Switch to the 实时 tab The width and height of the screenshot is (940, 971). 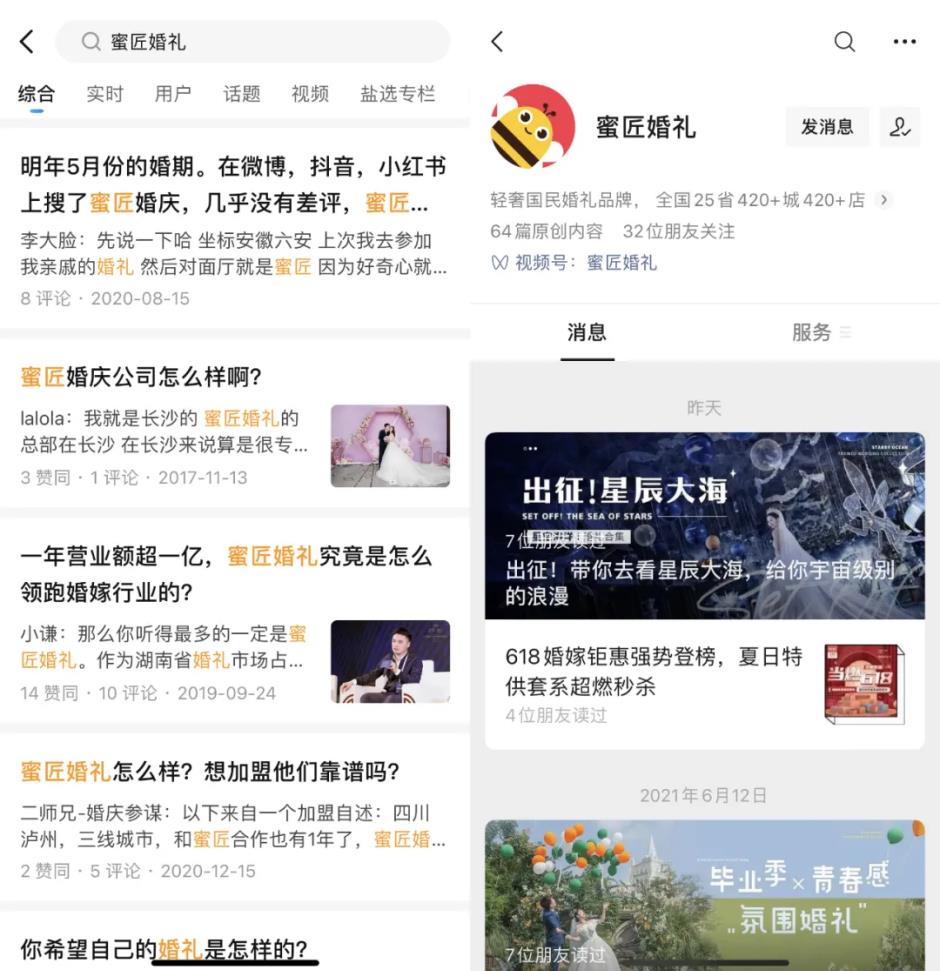(x=104, y=94)
